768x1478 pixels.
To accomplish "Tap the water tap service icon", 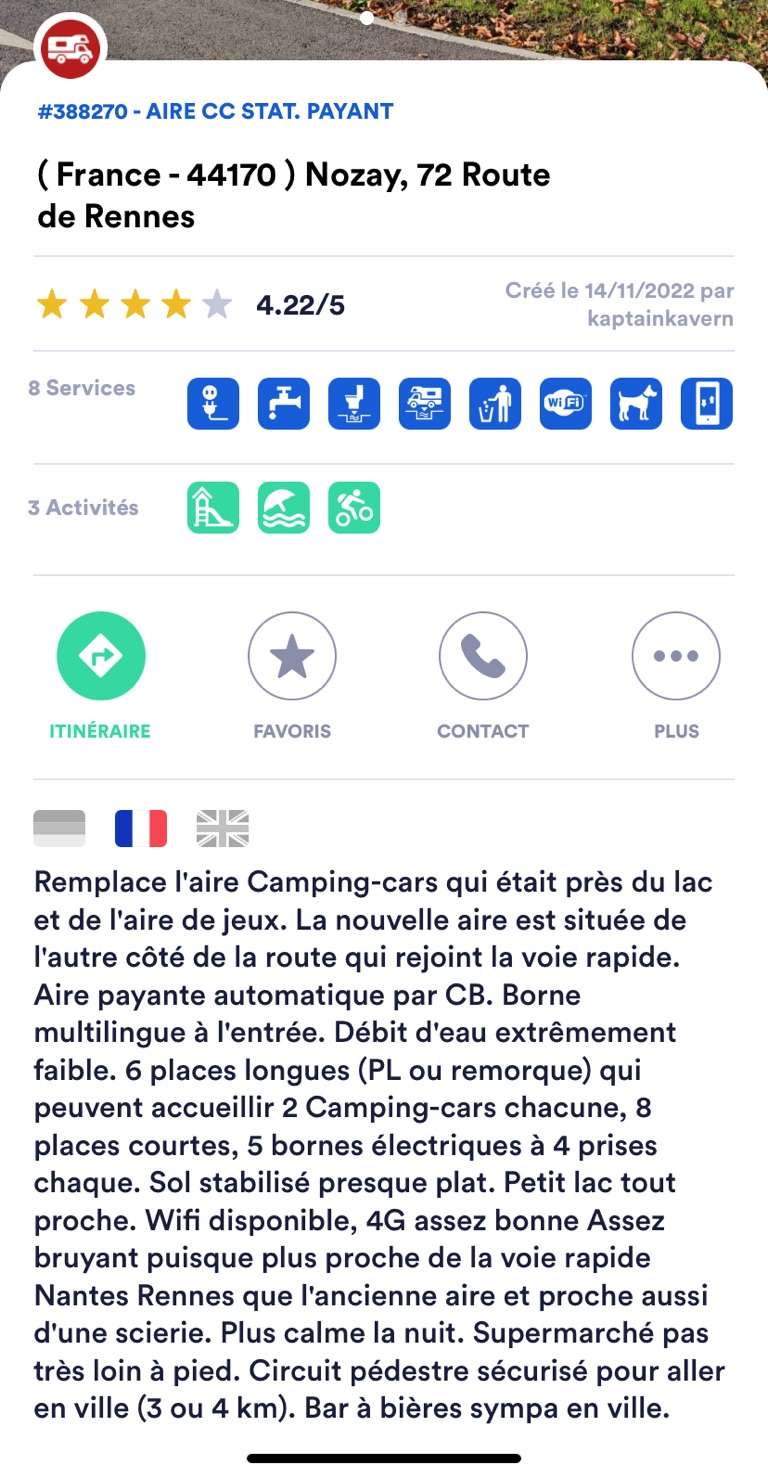I will coord(284,403).
